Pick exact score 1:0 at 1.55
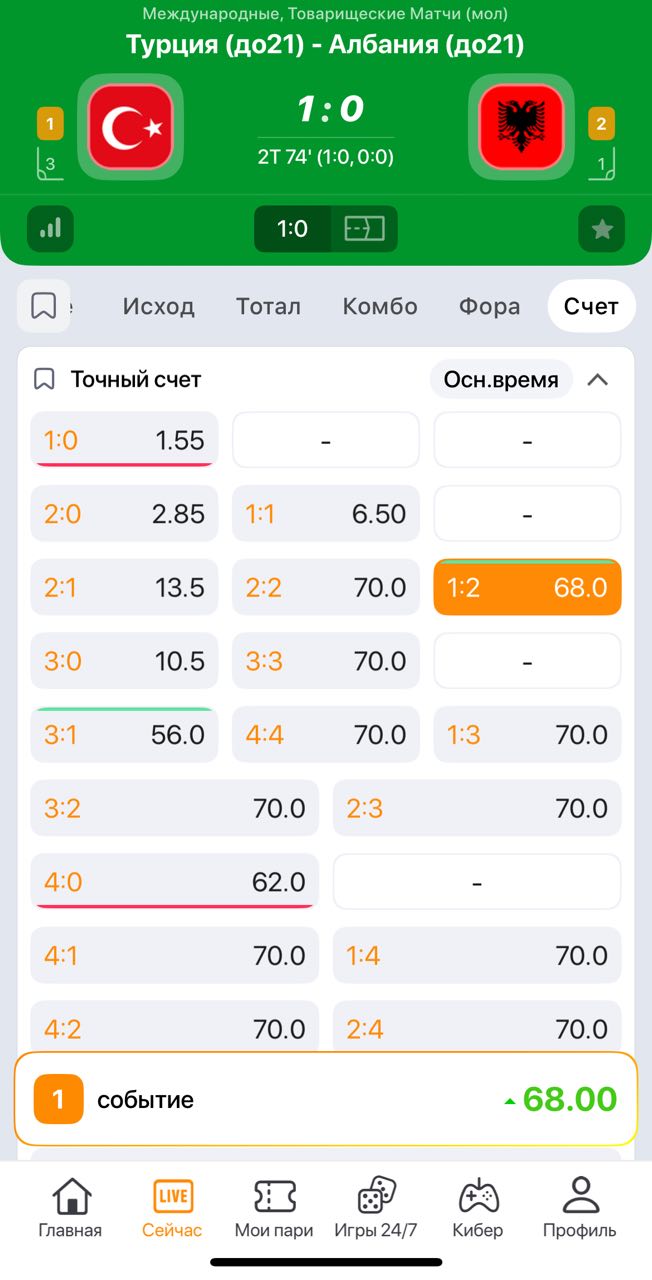The image size is (652, 1280). pos(125,440)
